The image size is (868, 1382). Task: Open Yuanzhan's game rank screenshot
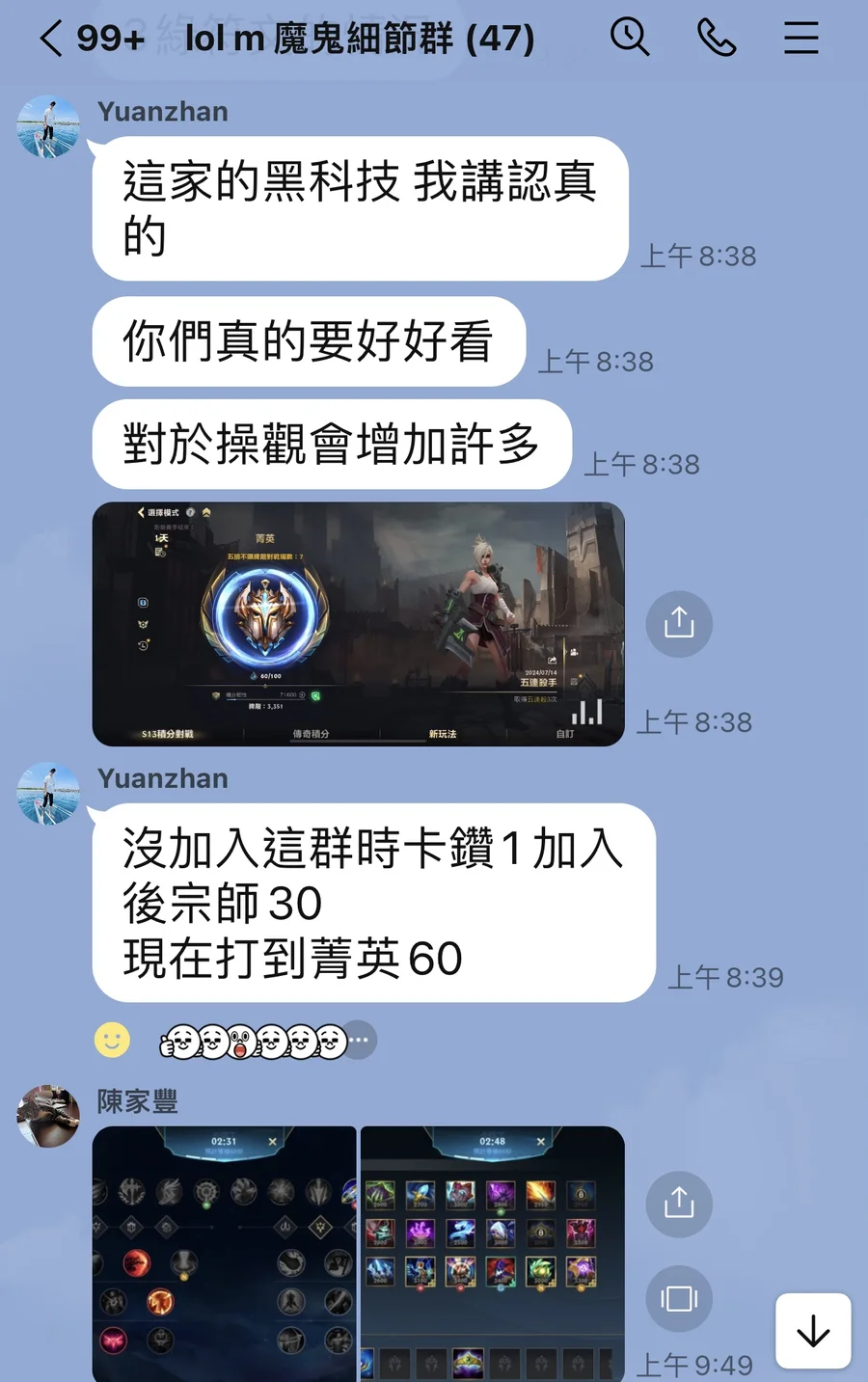[x=358, y=623]
